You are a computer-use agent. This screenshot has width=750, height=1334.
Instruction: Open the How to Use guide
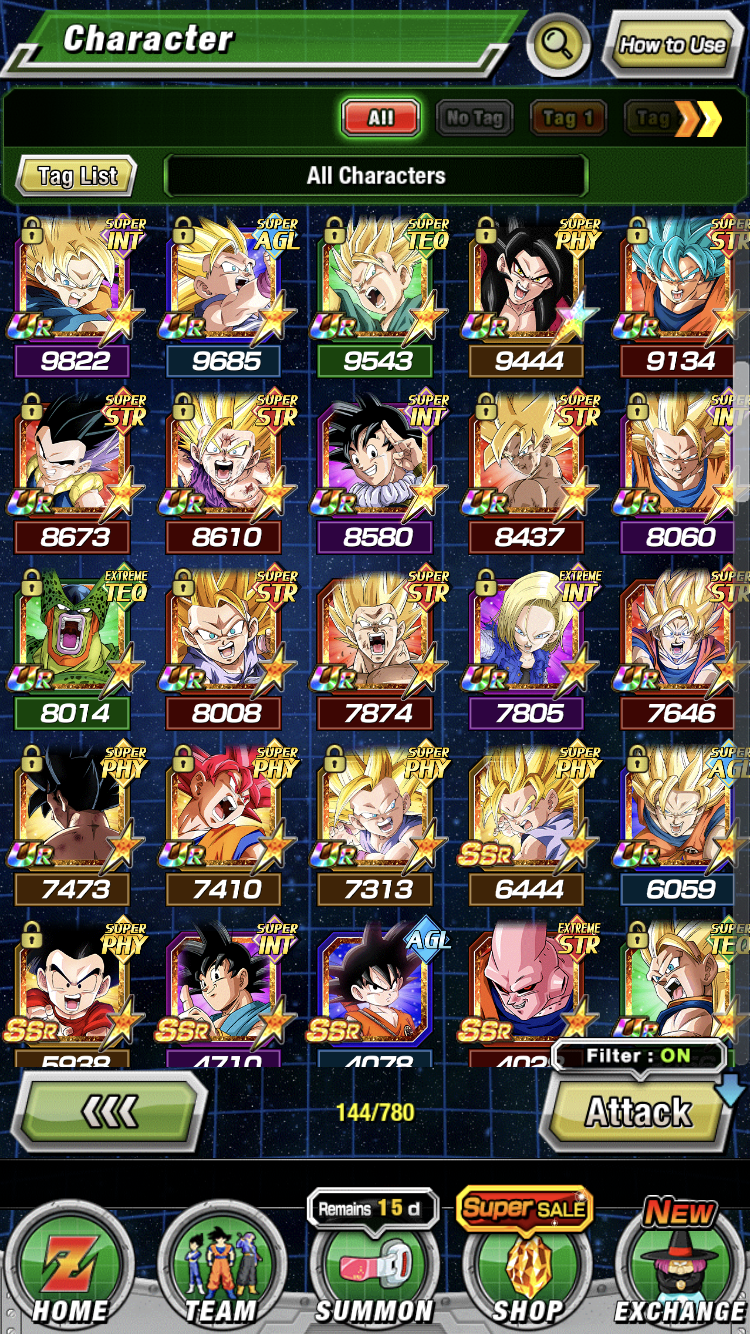pyautogui.click(x=672, y=45)
